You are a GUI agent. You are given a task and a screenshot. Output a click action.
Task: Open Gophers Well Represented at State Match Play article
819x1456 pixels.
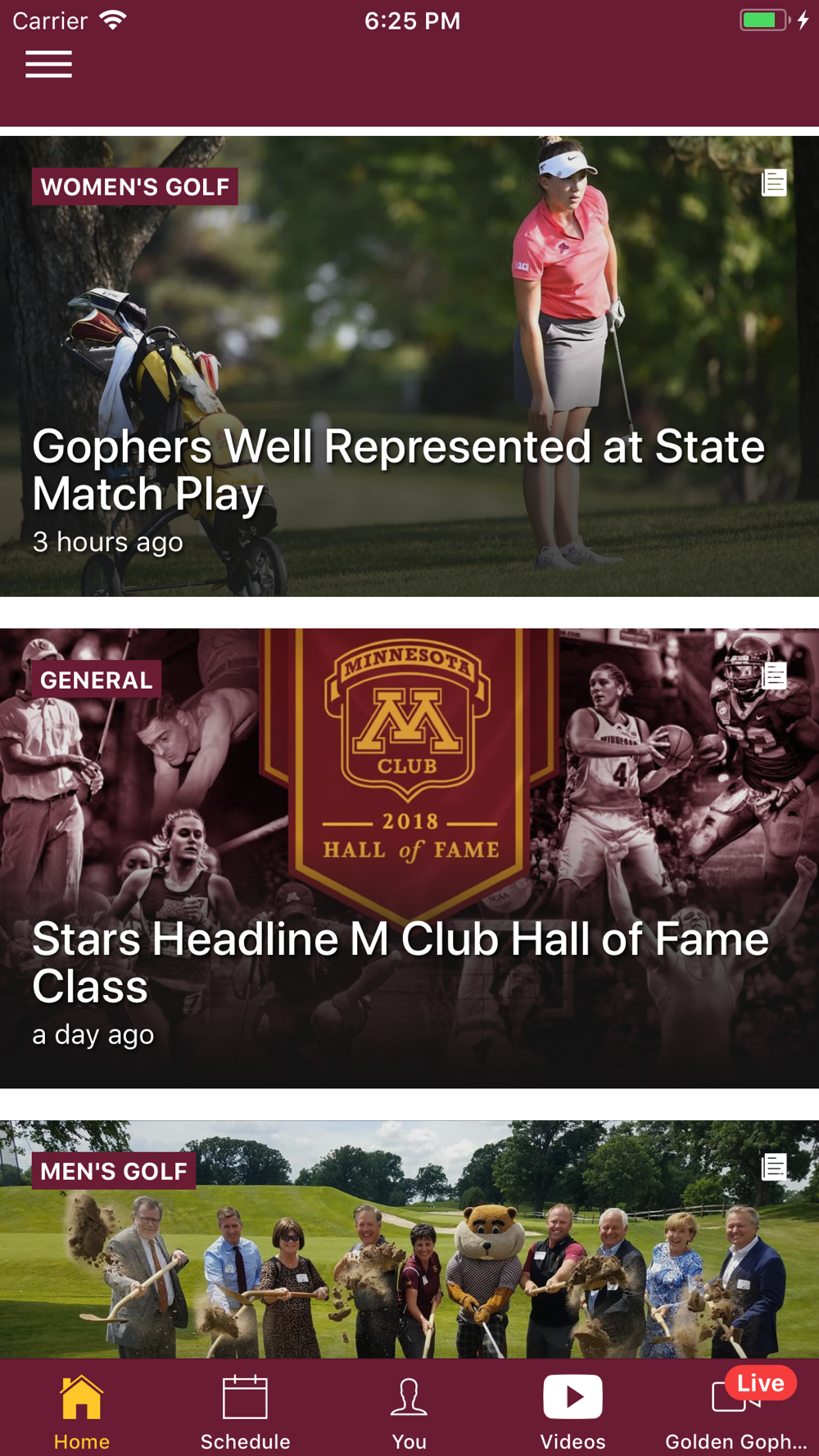click(x=409, y=366)
